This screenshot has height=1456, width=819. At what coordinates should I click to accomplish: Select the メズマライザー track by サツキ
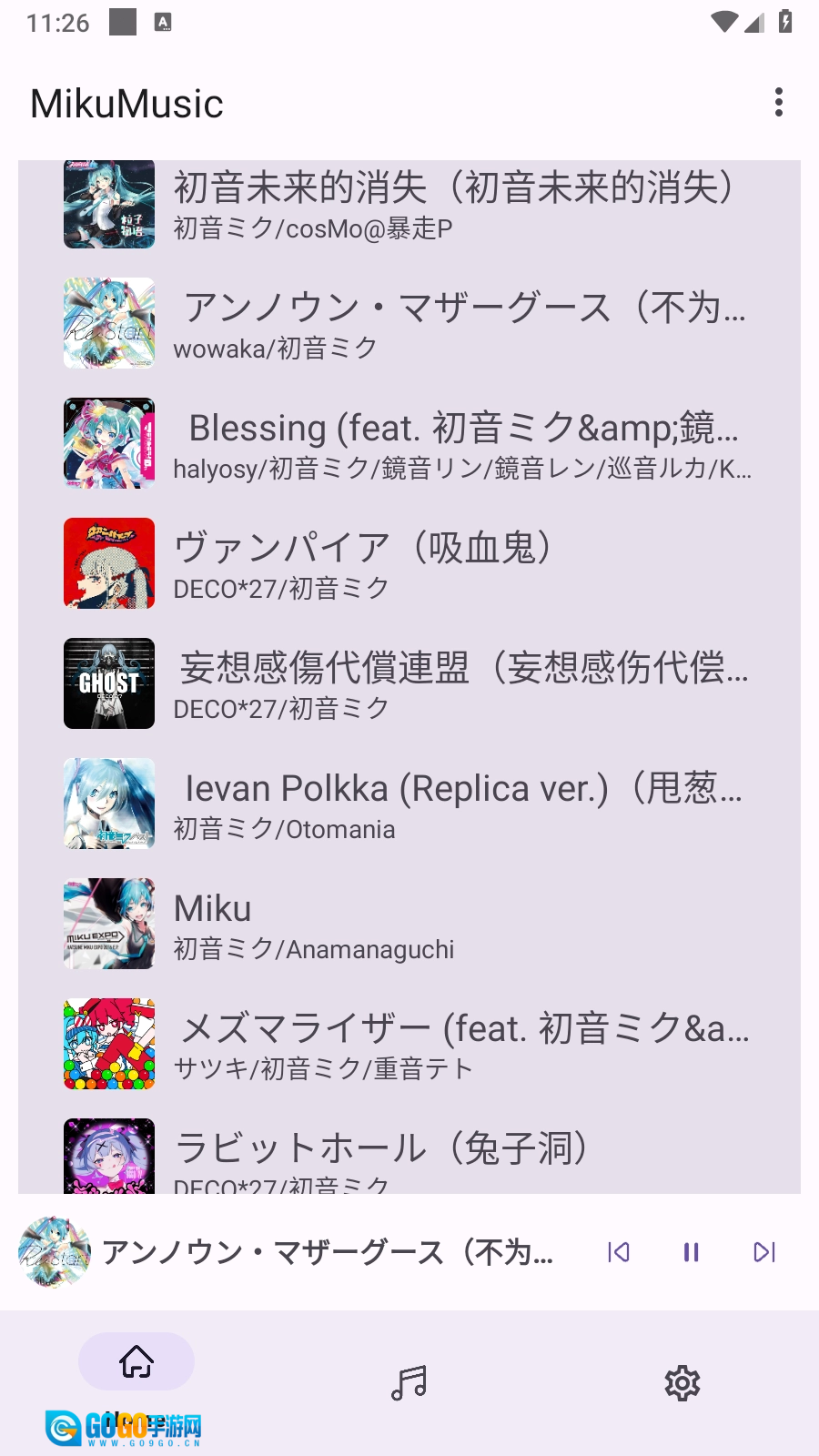(409, 1045)
